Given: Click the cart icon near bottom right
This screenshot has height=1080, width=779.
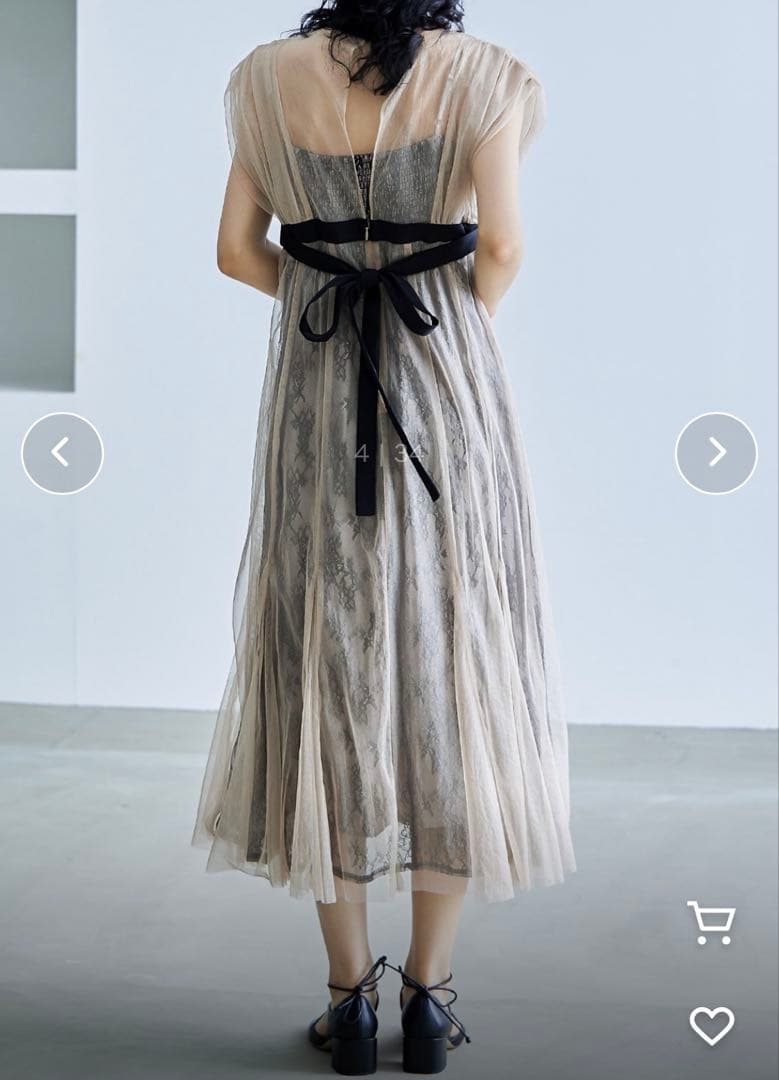Looking at the screenshot, I should [711, 921].
